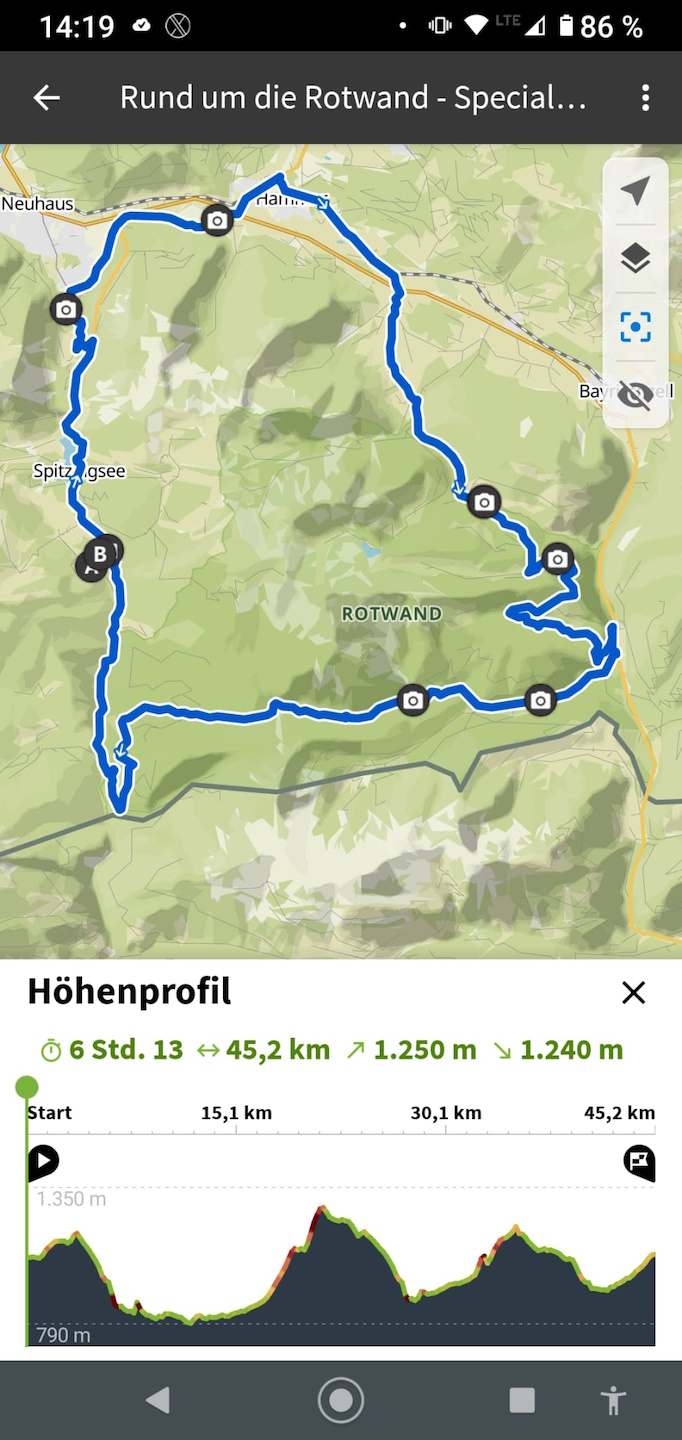Viewport: 682px width, 1440px height.
Task: Open the map layers selector
Action: coord(635,258)
